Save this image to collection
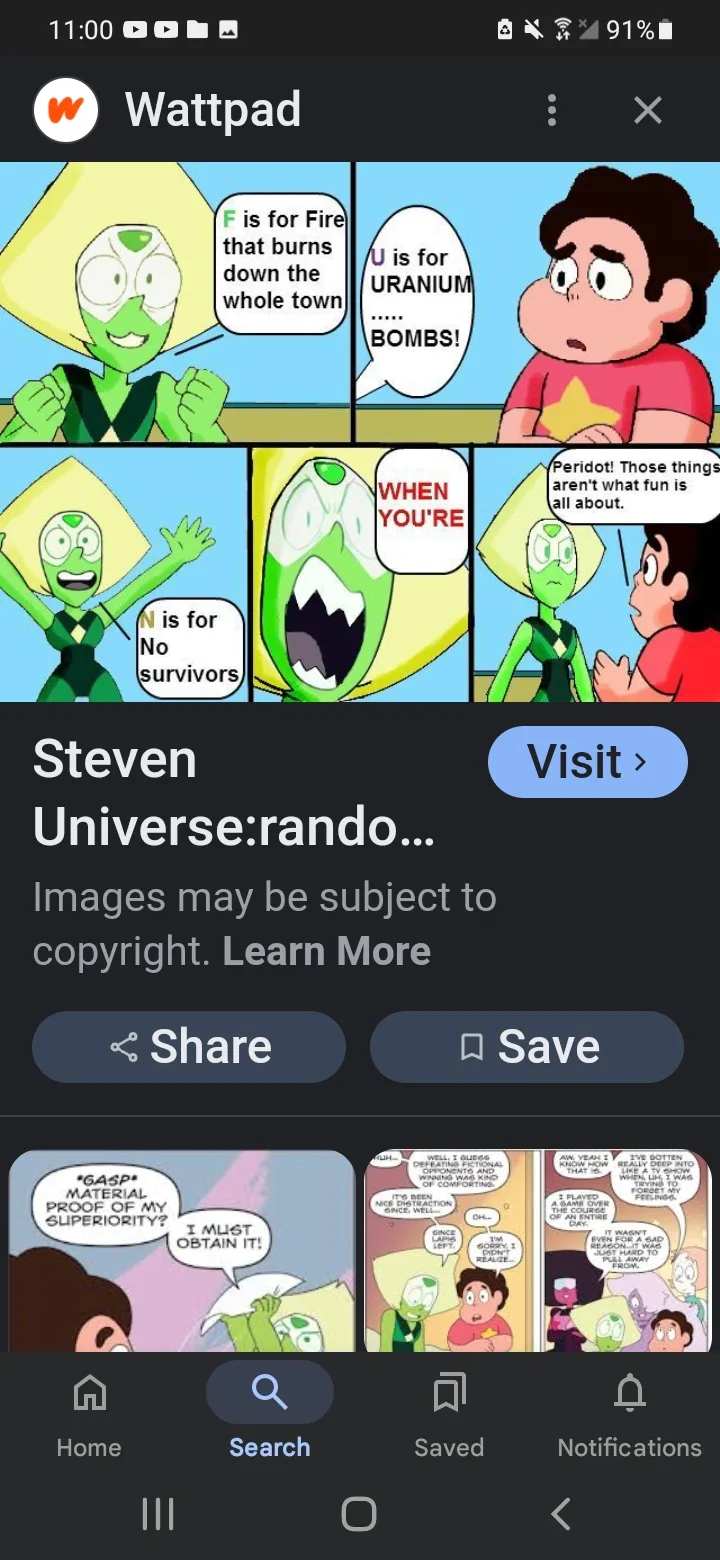The image size is (720, 1560). pyautogui.click(x=527, y=1047)
